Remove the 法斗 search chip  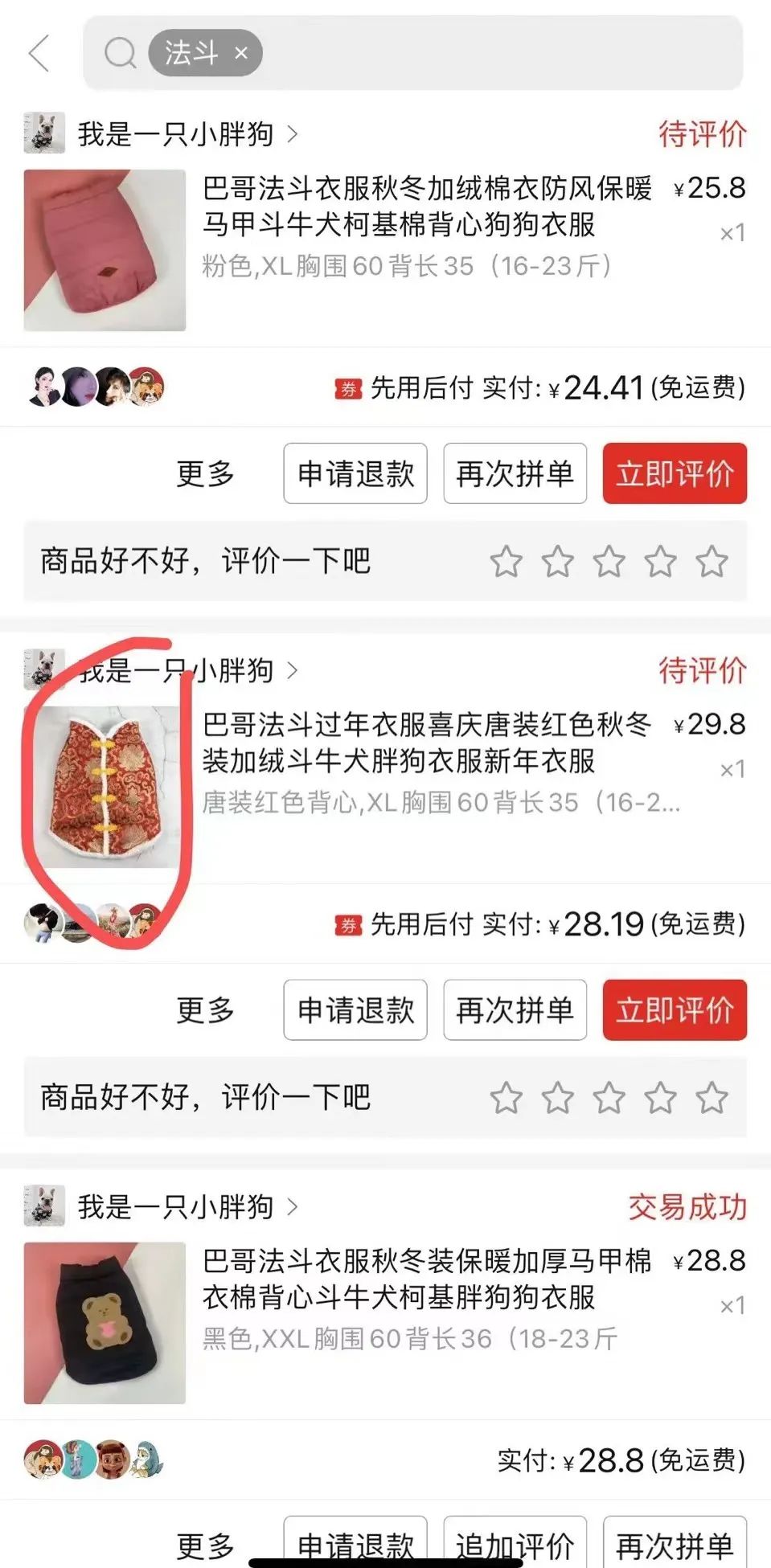point(241,53)
